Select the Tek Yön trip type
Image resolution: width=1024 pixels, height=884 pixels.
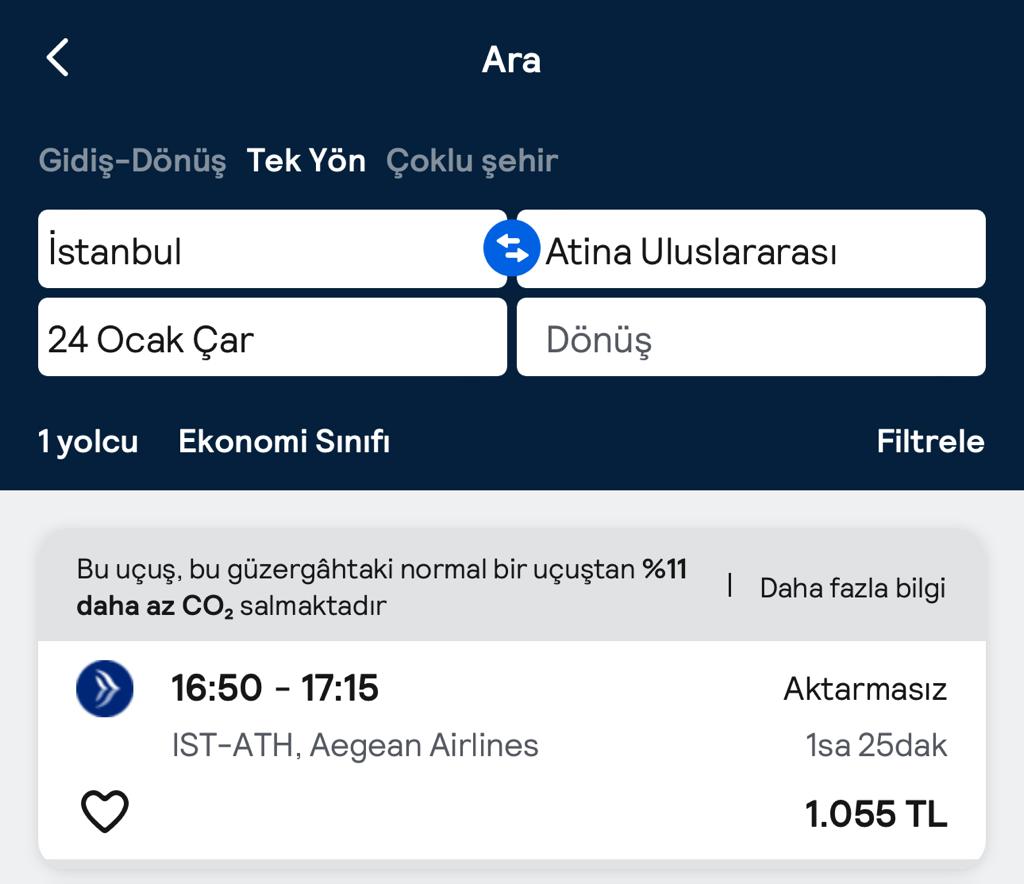click(x=306, y=161)
